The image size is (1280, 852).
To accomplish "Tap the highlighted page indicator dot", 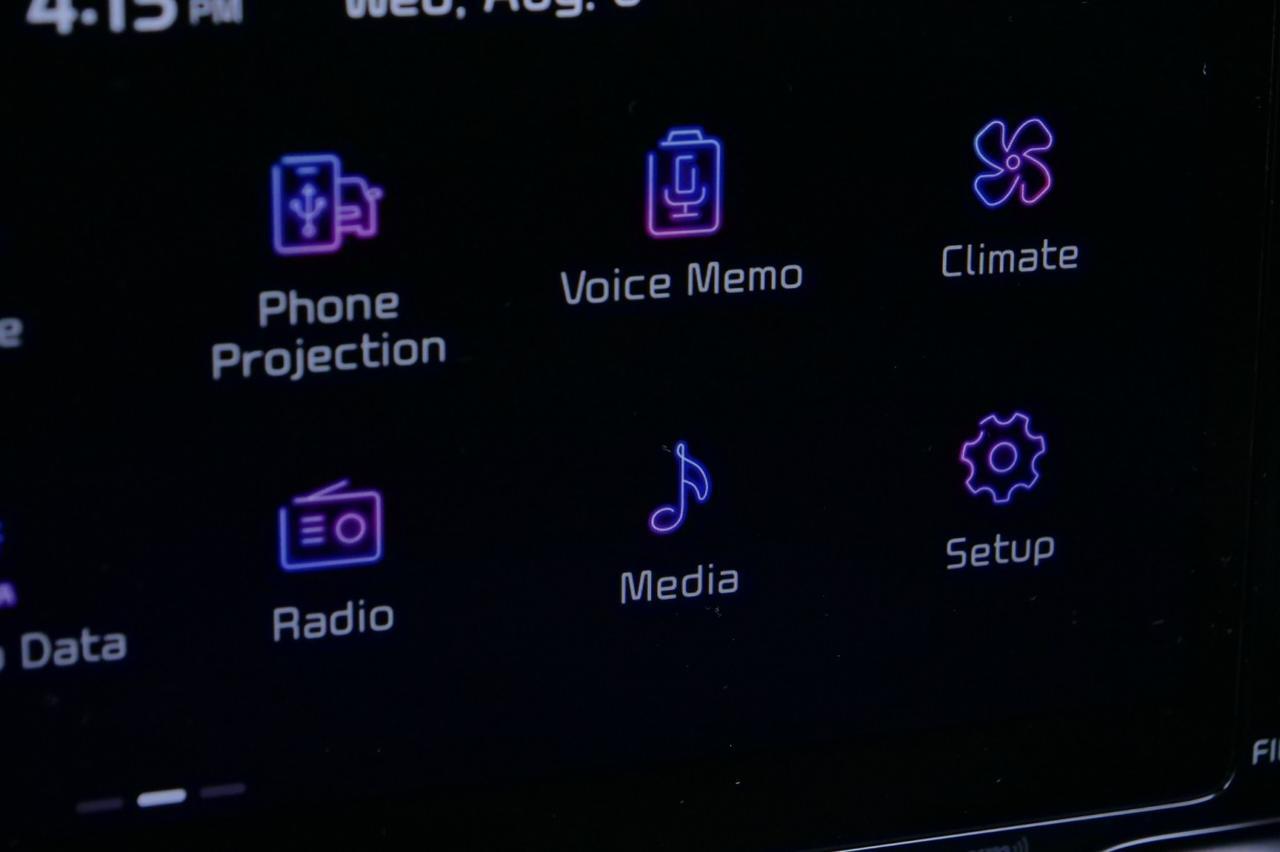I will (161, 798).
